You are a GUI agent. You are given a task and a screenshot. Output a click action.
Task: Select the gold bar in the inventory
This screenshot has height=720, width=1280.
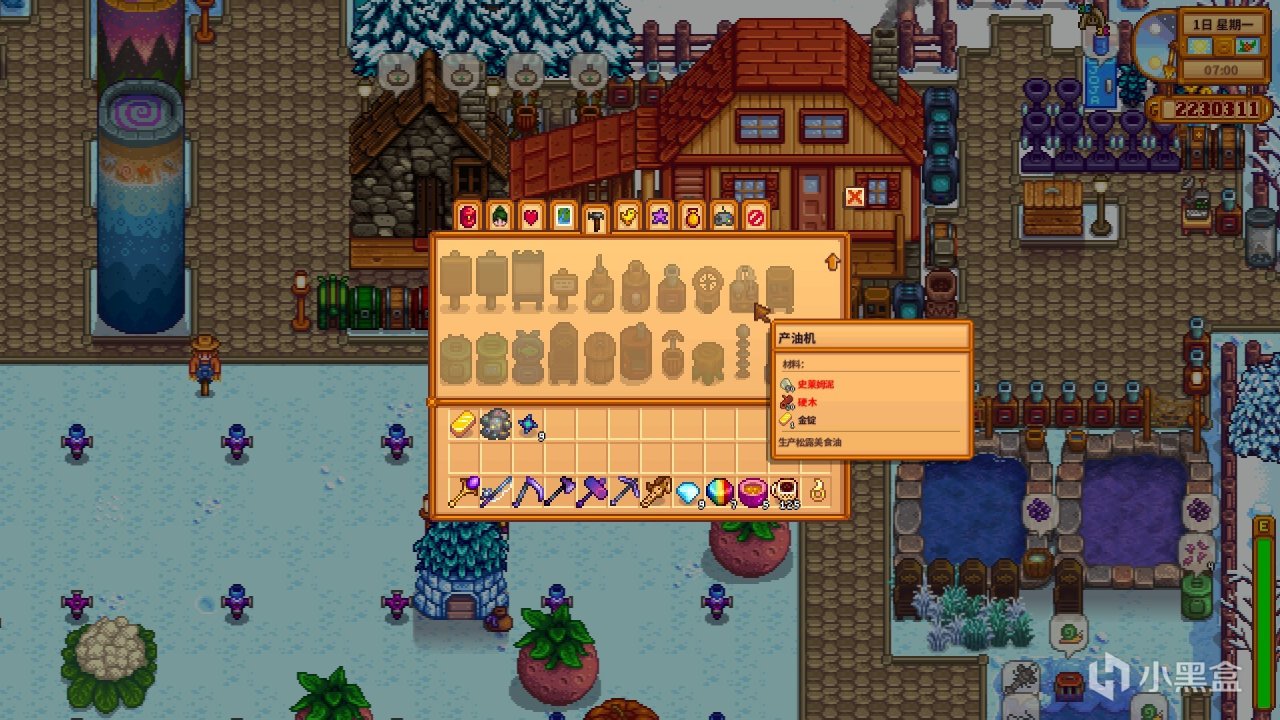(x=464, y=424)
